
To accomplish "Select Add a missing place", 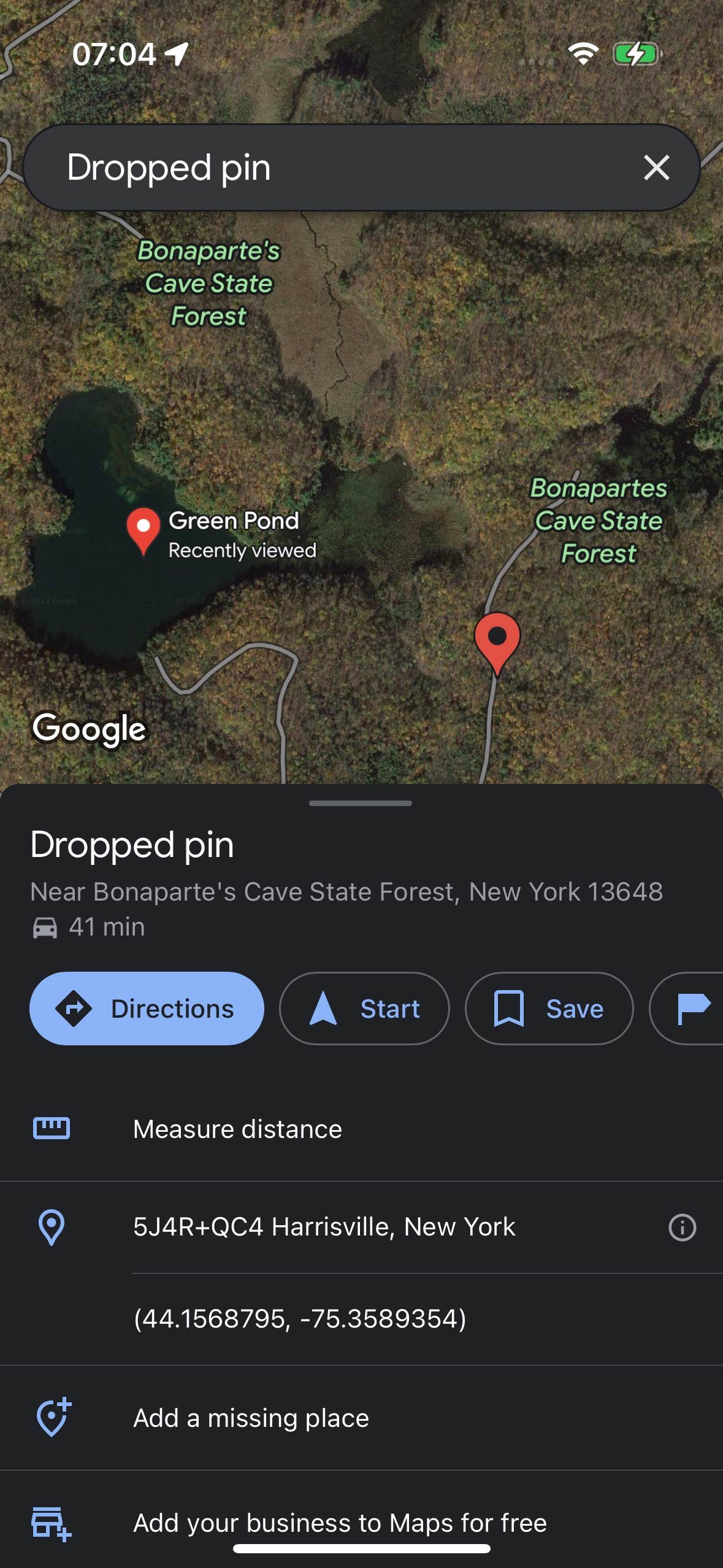I will point(251,1418).
